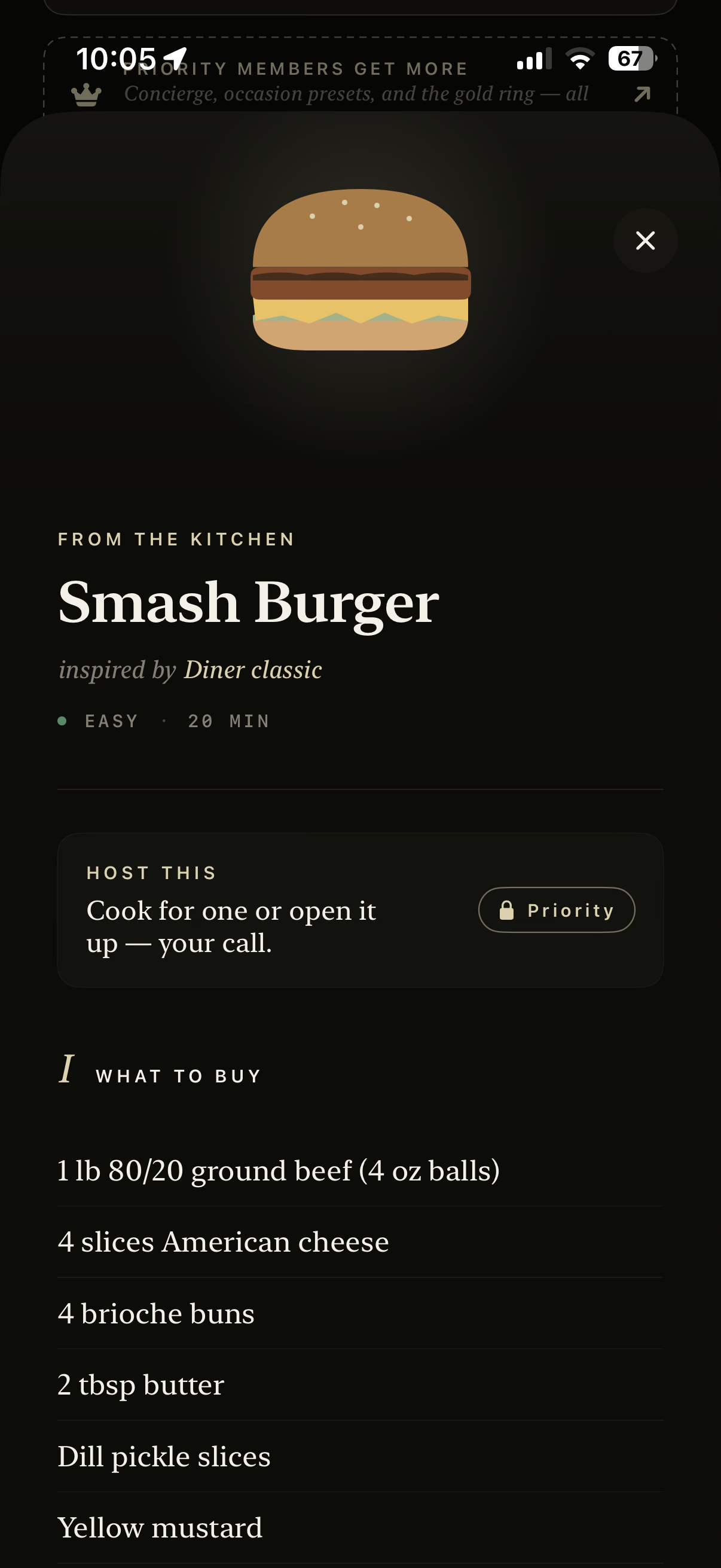721x1568 pixels.
Task: Open the Priority members banner arrow
Action: click(x=643, y=94)
